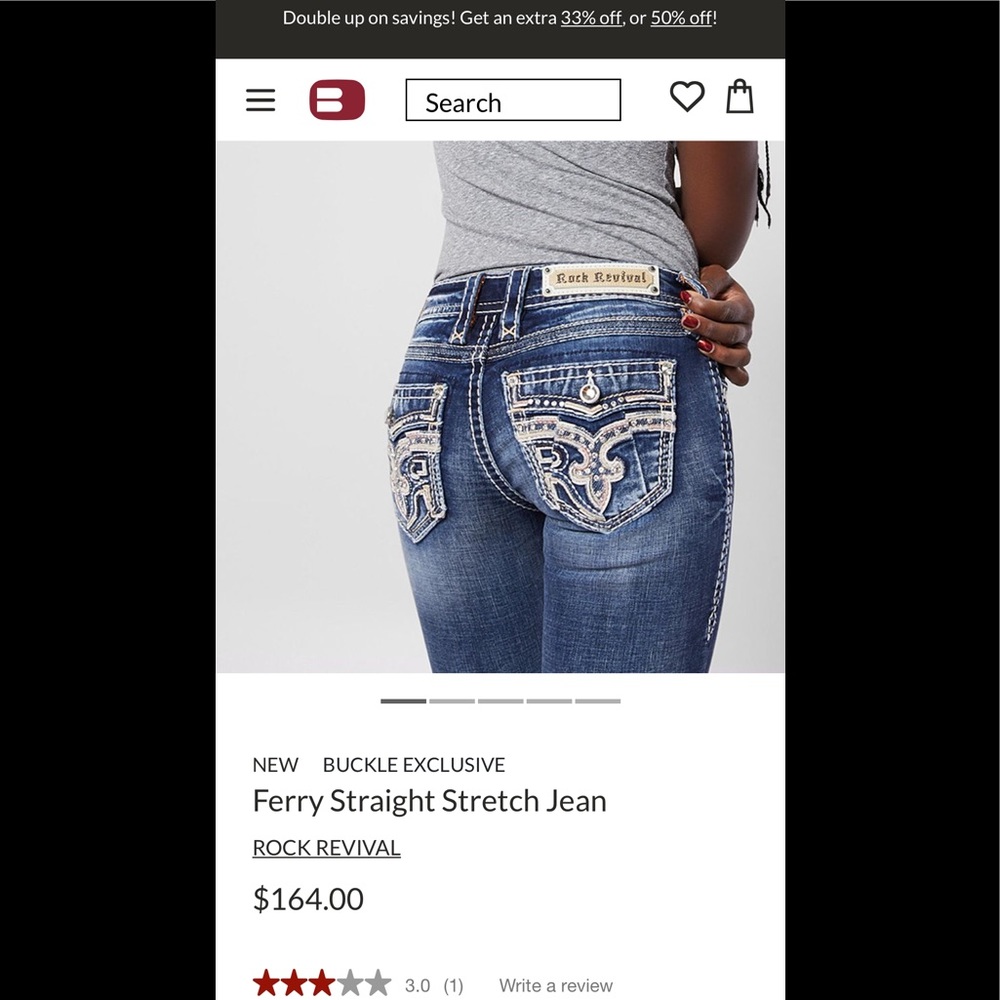Jump to the second product image indicator
This screenshot has height=1000, width=1000.
(x=452, y=701)
